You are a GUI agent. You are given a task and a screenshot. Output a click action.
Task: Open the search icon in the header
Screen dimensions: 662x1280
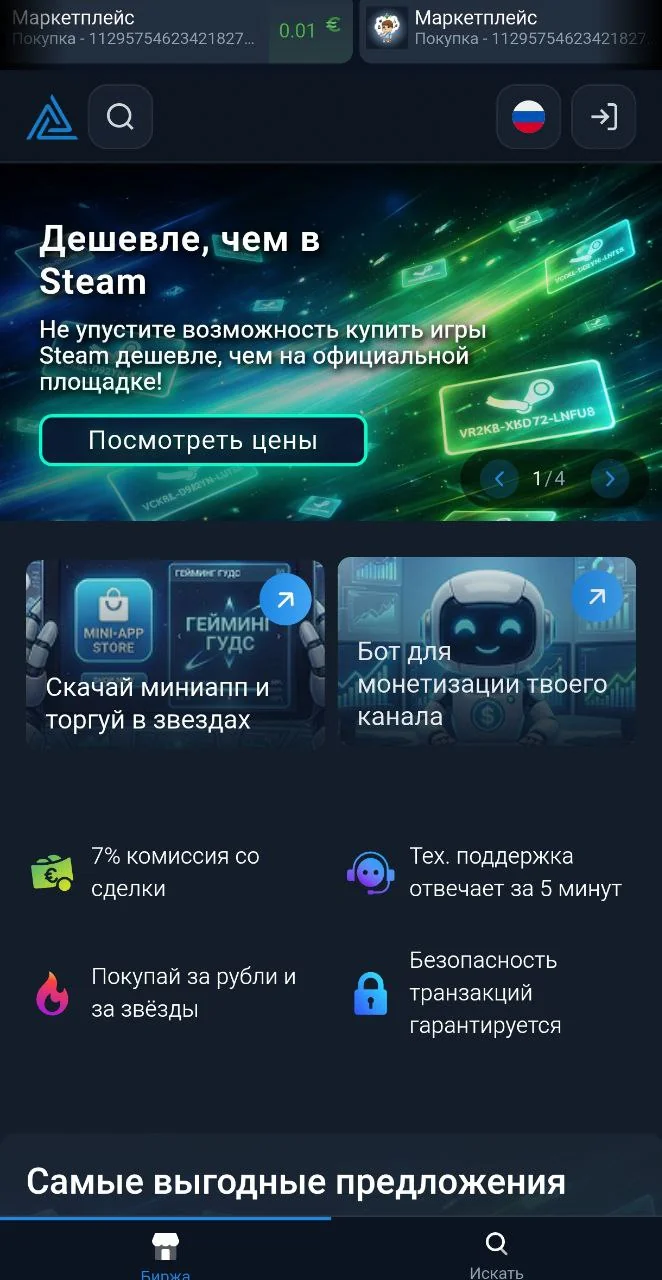coord(120,117)
